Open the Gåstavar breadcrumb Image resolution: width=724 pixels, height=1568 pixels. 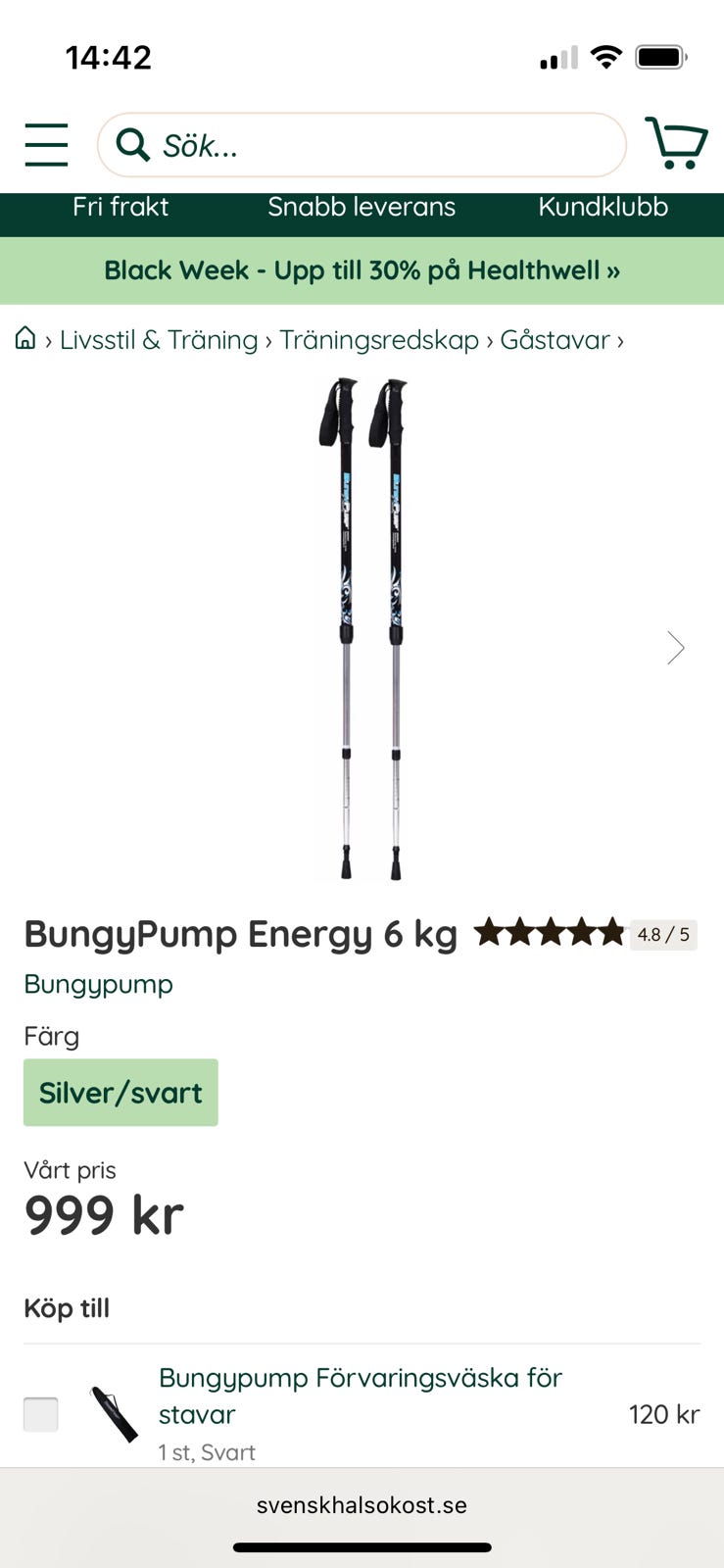click(555, 340)
